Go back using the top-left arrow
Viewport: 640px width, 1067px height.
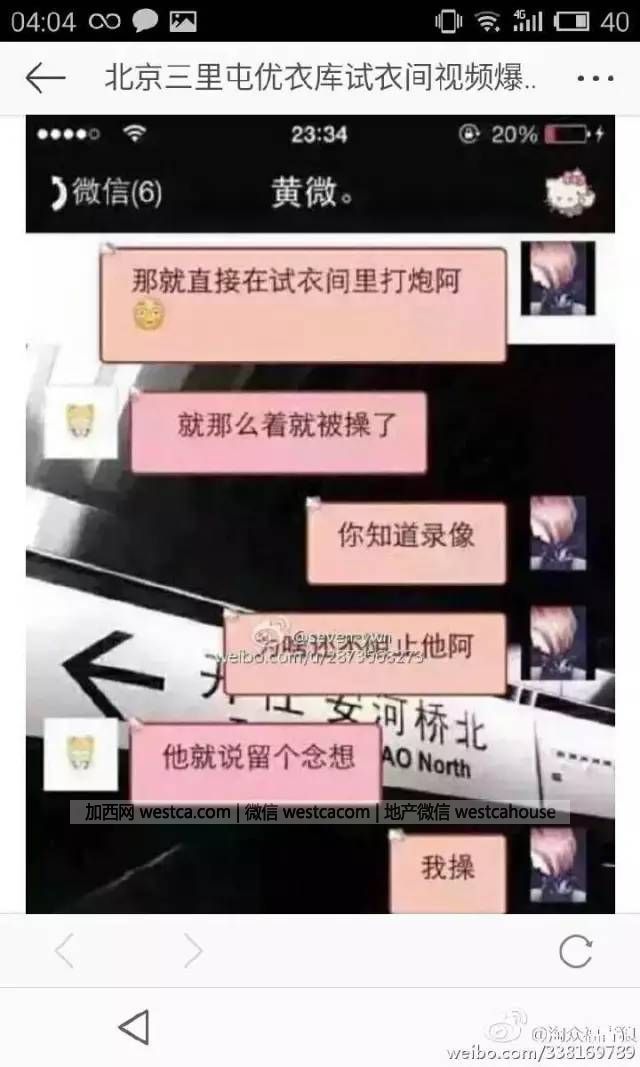pos(45,79)
